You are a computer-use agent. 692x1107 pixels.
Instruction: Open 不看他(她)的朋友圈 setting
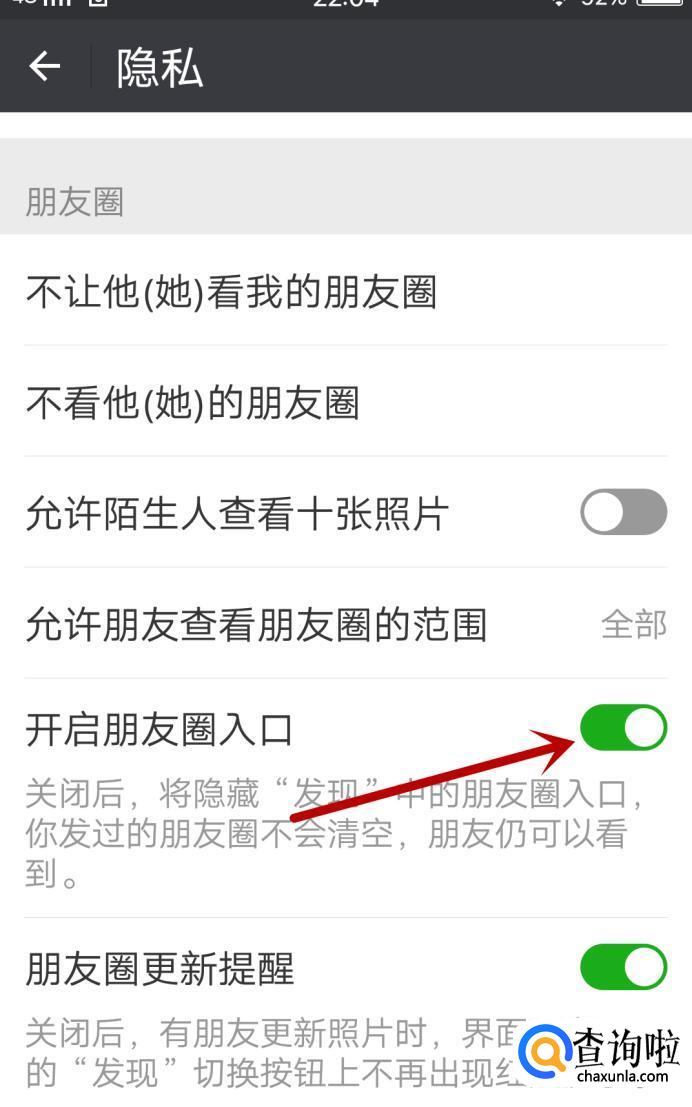(346, 401)
